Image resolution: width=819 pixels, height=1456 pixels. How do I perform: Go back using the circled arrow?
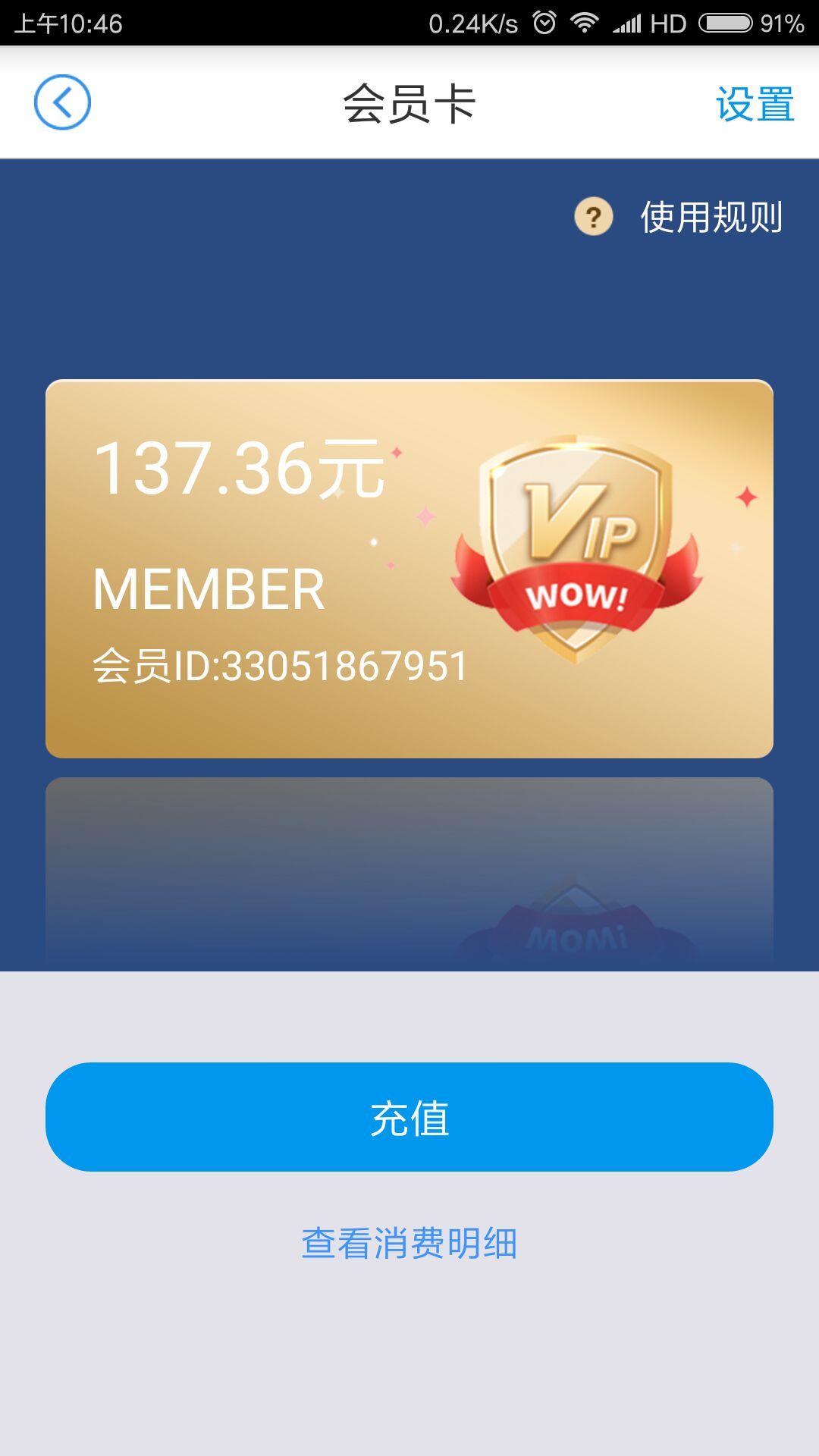click(x=62, y=102)
